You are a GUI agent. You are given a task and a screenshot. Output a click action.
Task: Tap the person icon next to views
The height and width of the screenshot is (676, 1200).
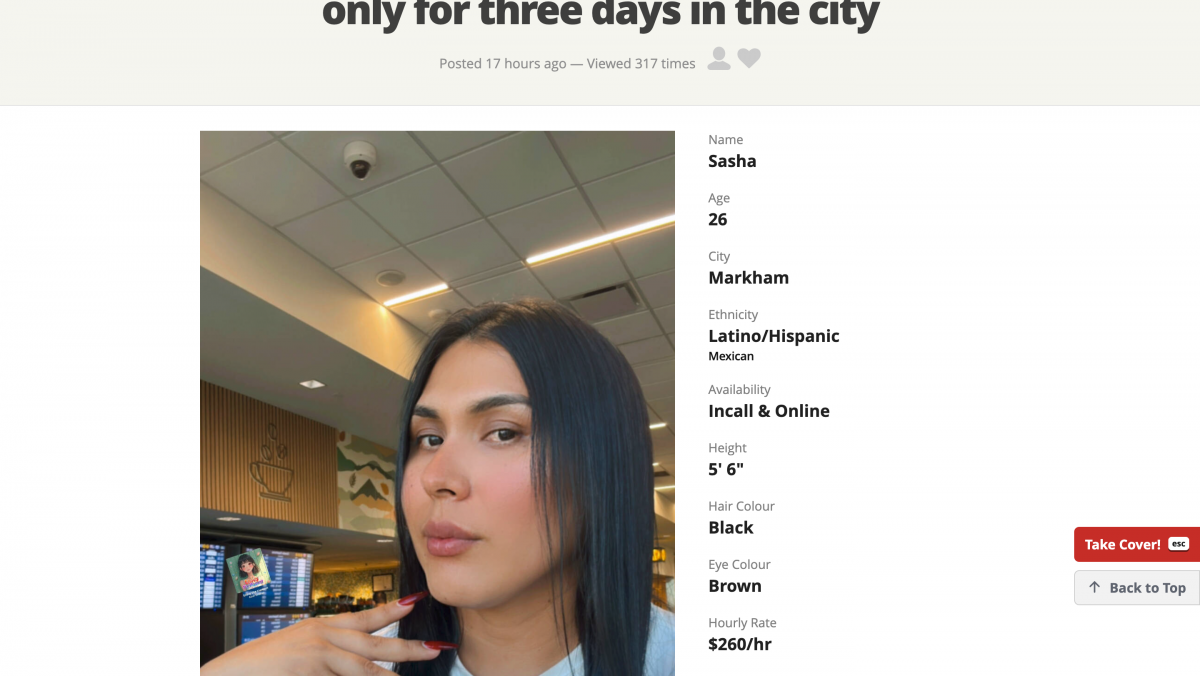pos(719,59)
